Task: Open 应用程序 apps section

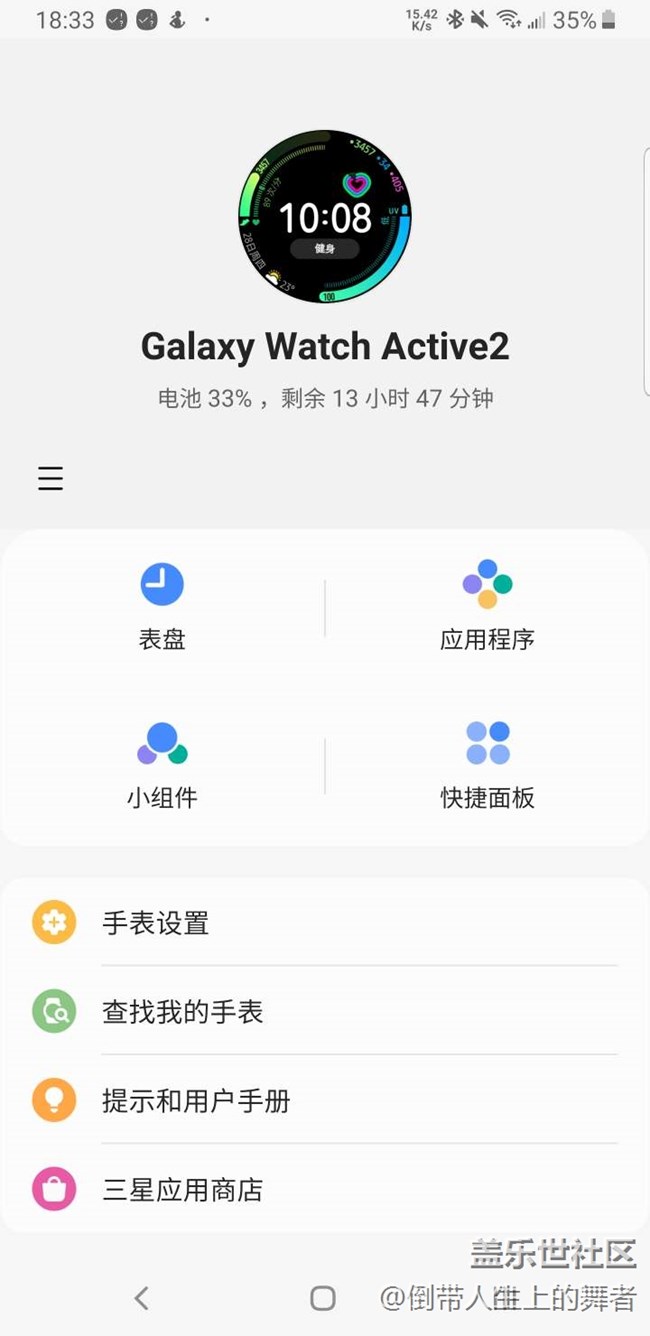Action: click(487, 607)
